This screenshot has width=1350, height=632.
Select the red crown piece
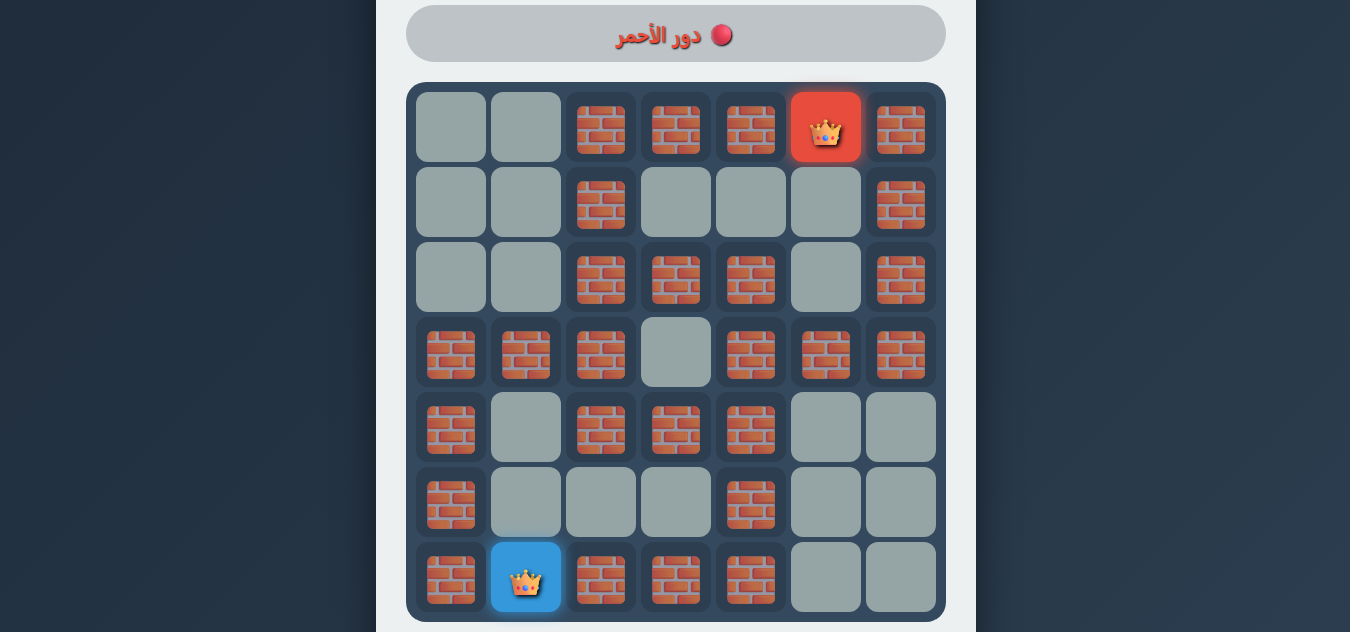click(x=825, y=128)
